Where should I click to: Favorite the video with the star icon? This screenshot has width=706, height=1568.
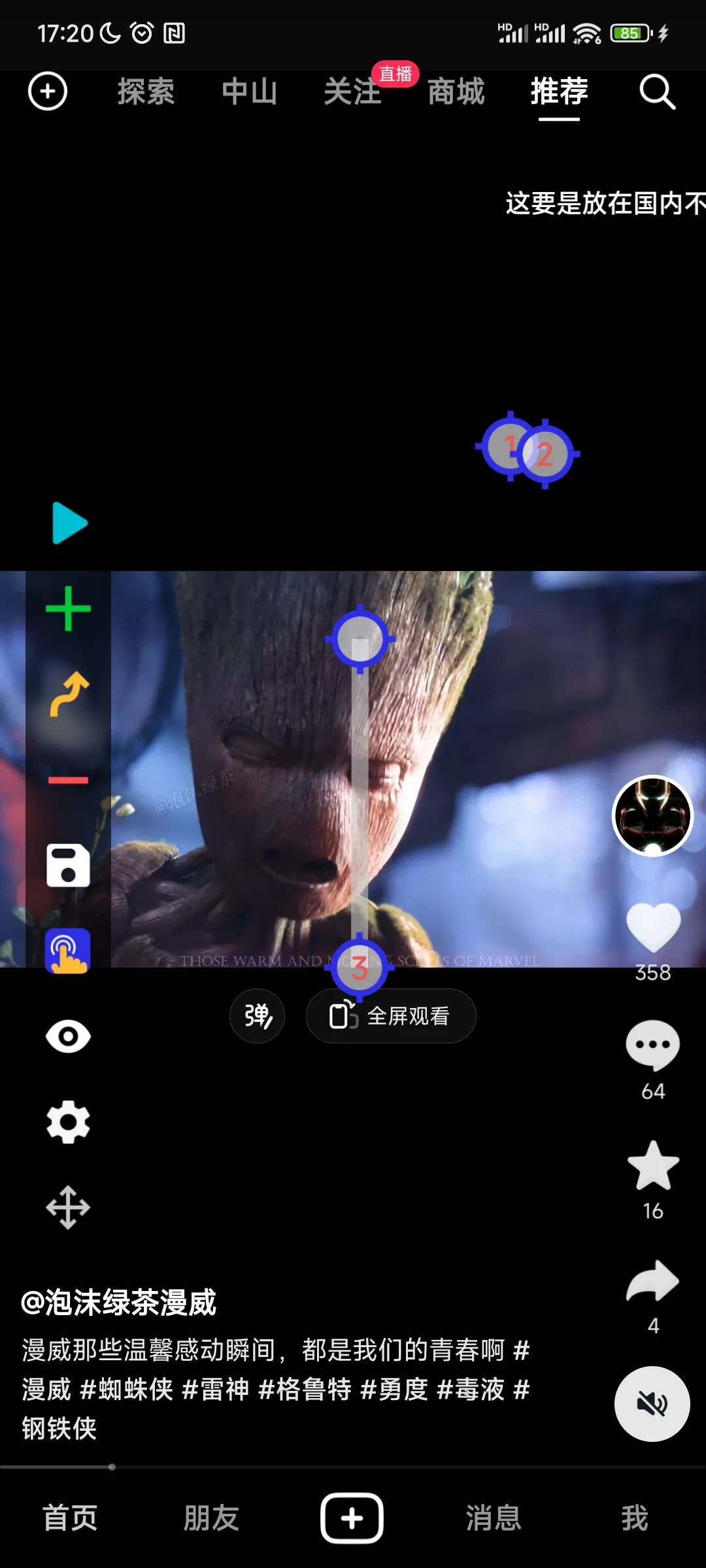click(652, 1166)
